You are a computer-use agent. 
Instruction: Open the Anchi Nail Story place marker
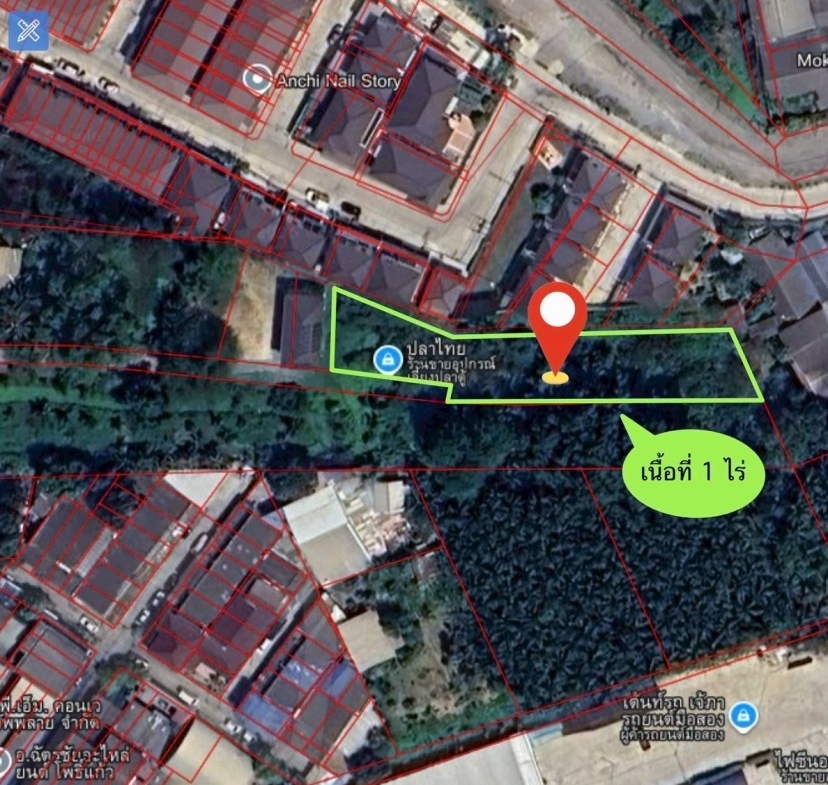pyautogui.click(x=258, y=80)
